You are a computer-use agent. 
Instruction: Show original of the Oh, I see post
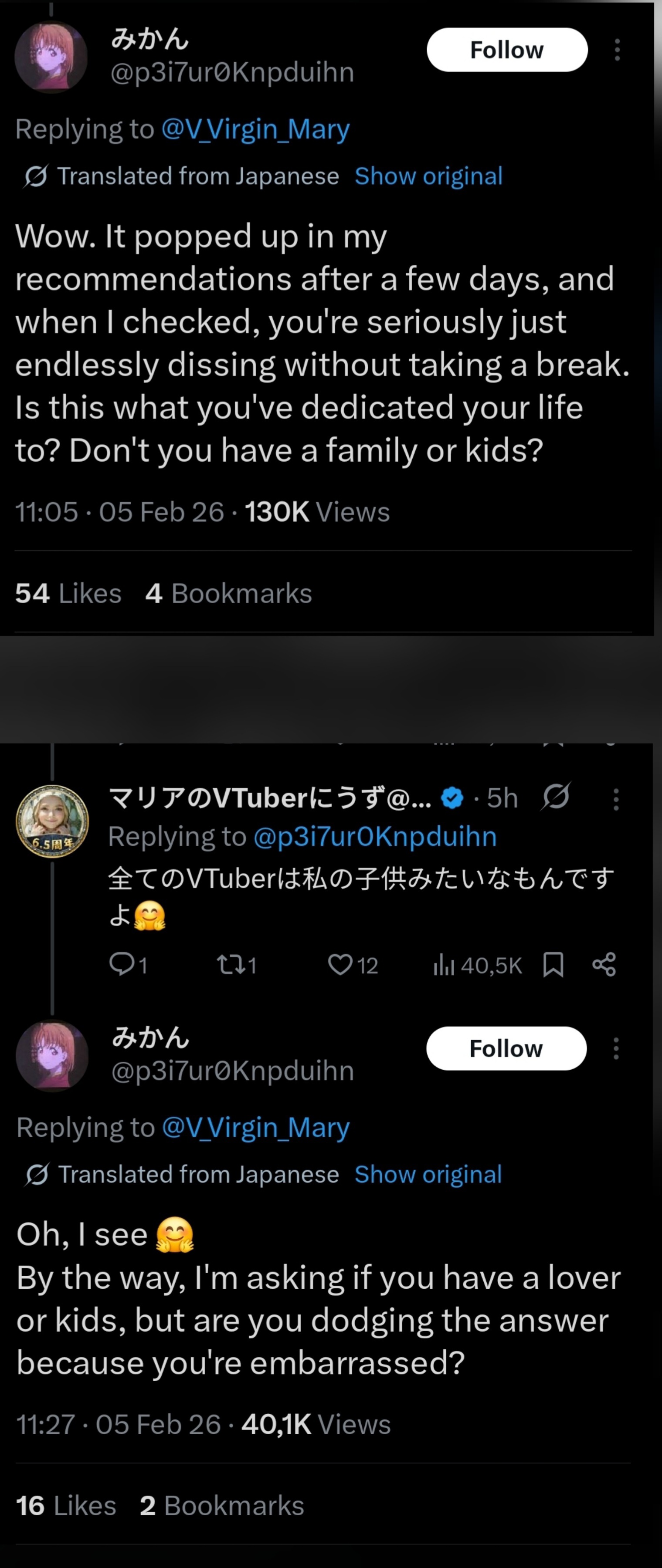click(x=428, y=1175)
